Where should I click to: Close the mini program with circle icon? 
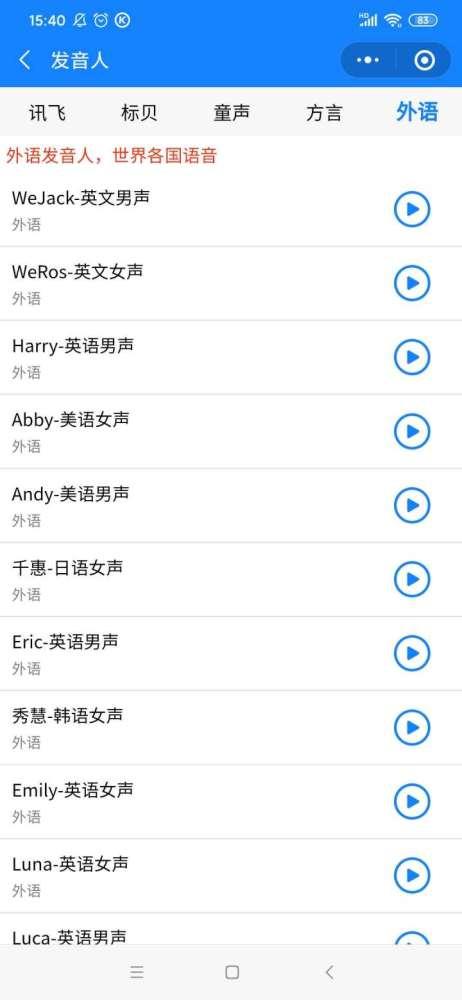click(x=424, y=61)
